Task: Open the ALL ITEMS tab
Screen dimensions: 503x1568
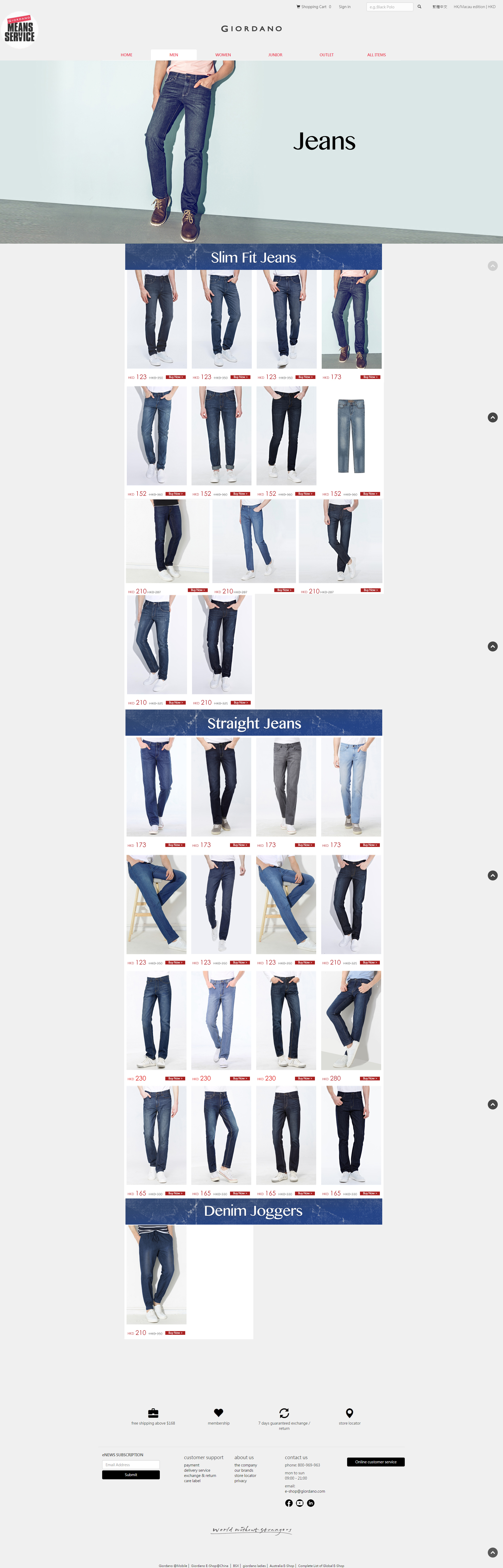Action: [376, 55]
